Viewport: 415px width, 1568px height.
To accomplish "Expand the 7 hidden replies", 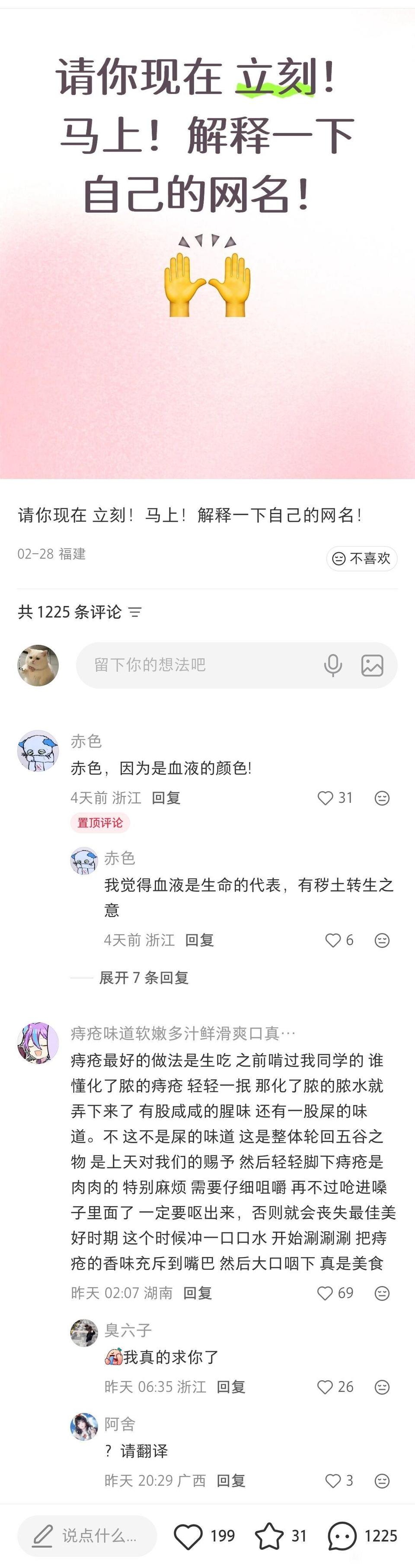I will click(x=144, y=978).
